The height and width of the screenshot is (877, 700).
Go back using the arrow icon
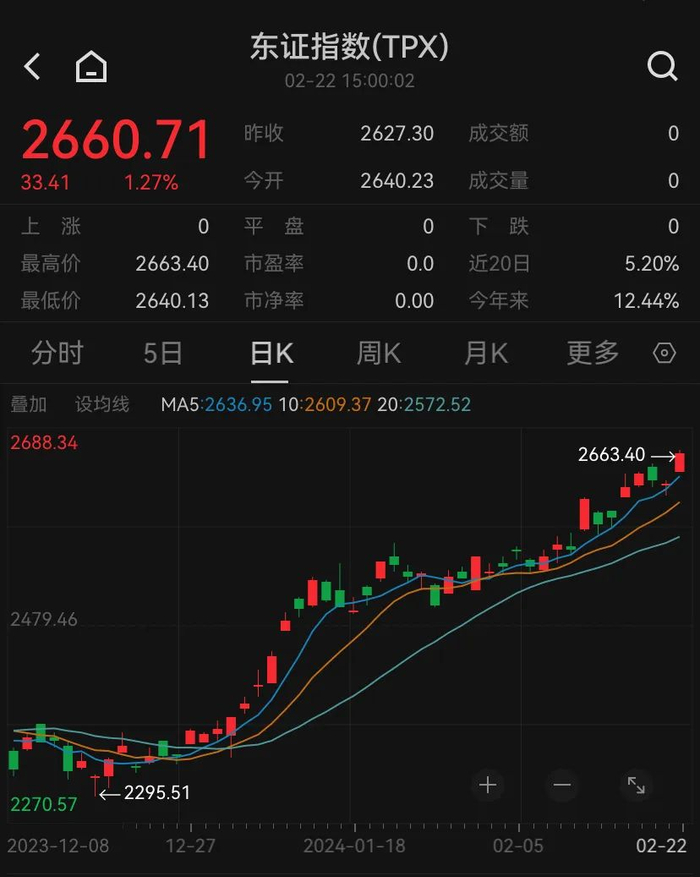(x=32, y=67)
